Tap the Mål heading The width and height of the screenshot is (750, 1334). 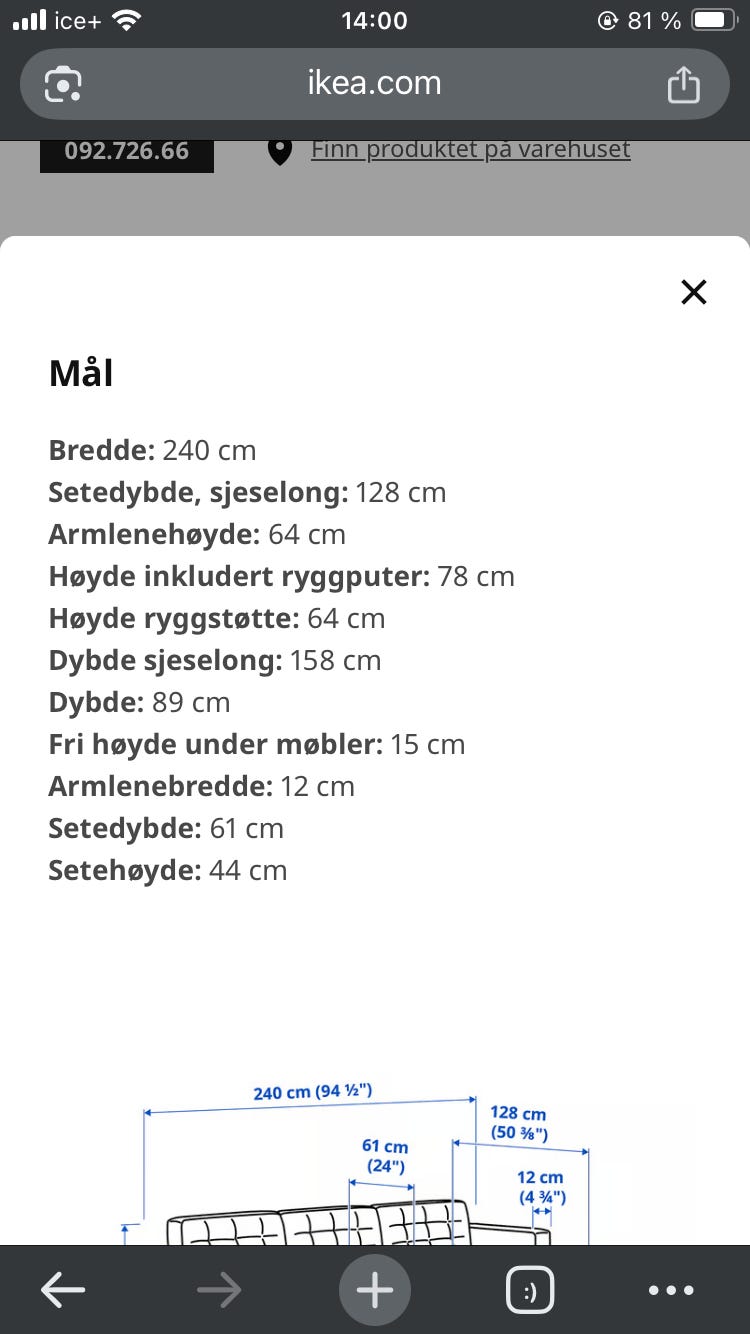80,372
